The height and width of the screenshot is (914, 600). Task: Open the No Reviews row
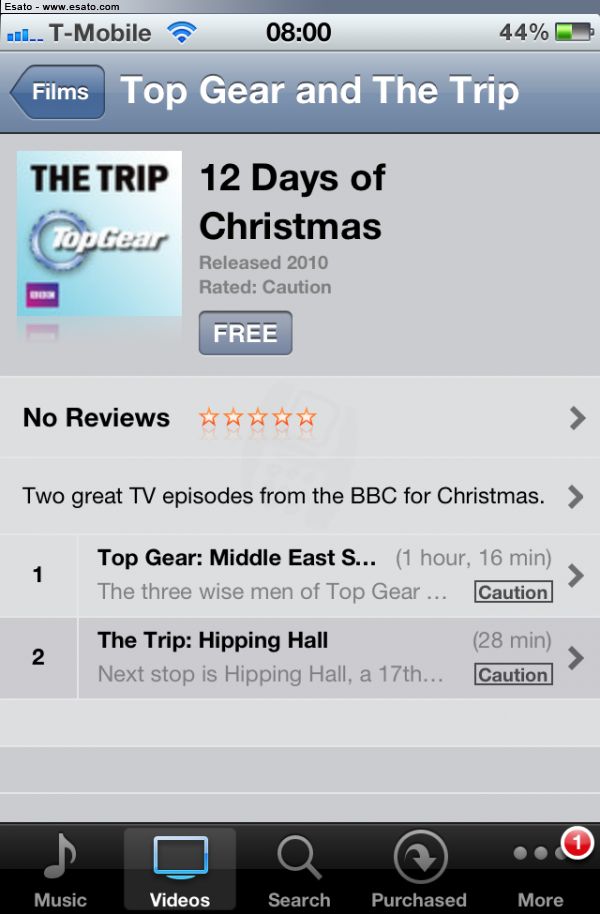tap(300, 418)
